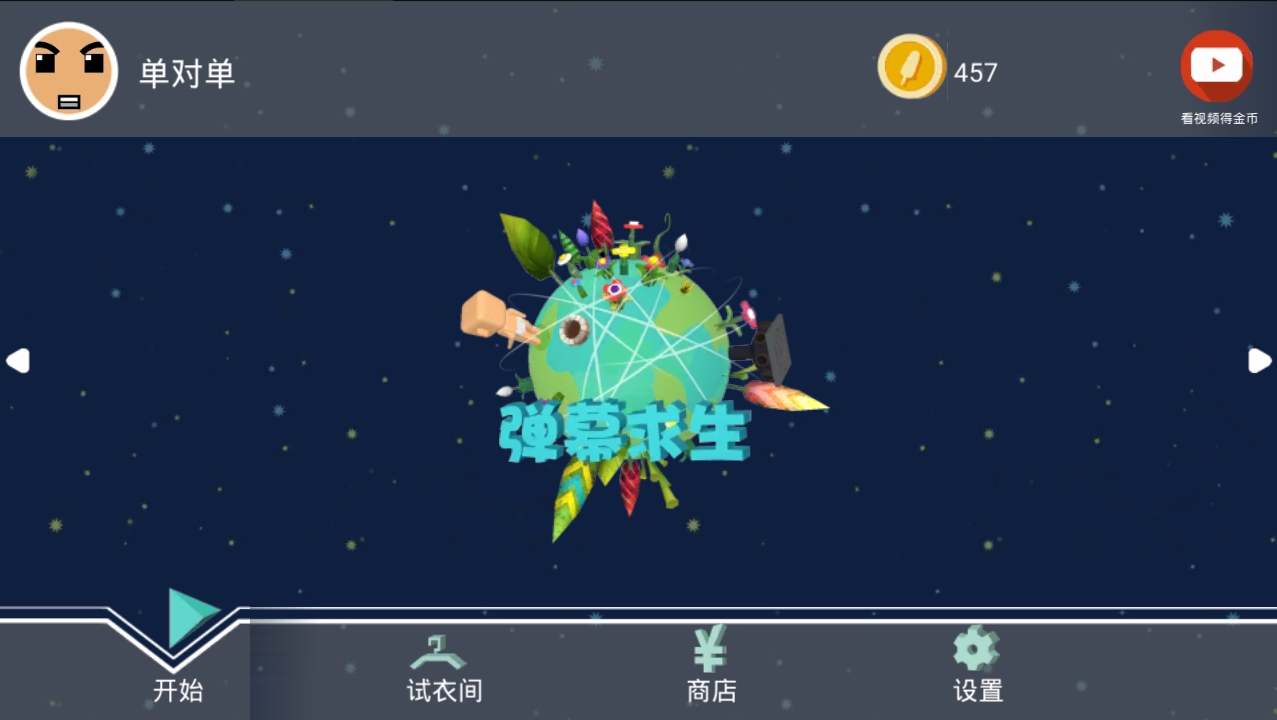This screenshot has height=720, width=1277.
Task: Open the 试衣间 dressing room
Action: [x=443, y=666]
